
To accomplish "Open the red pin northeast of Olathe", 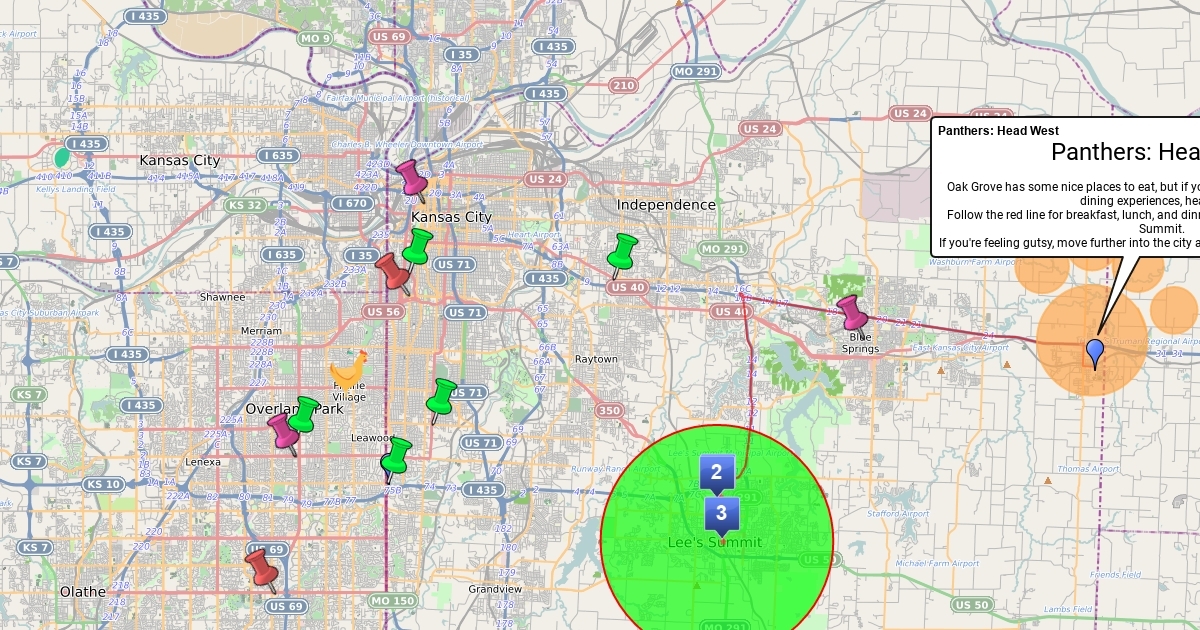I will click(262, 567).
